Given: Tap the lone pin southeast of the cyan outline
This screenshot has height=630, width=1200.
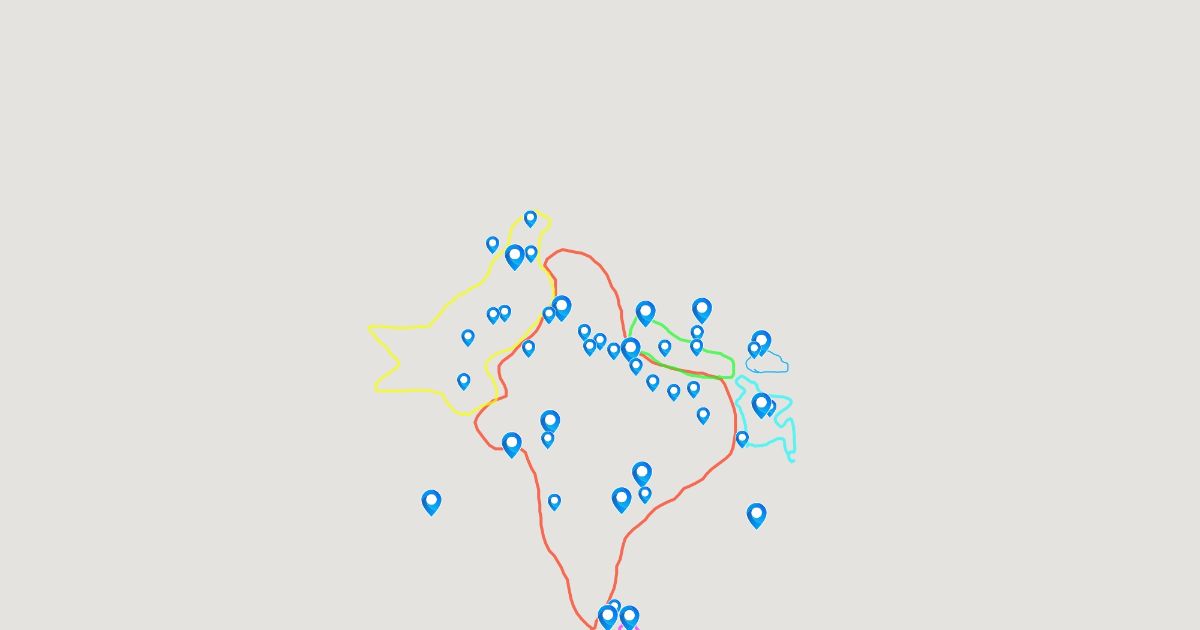Looking at the screenshot, I should (756, 515).
